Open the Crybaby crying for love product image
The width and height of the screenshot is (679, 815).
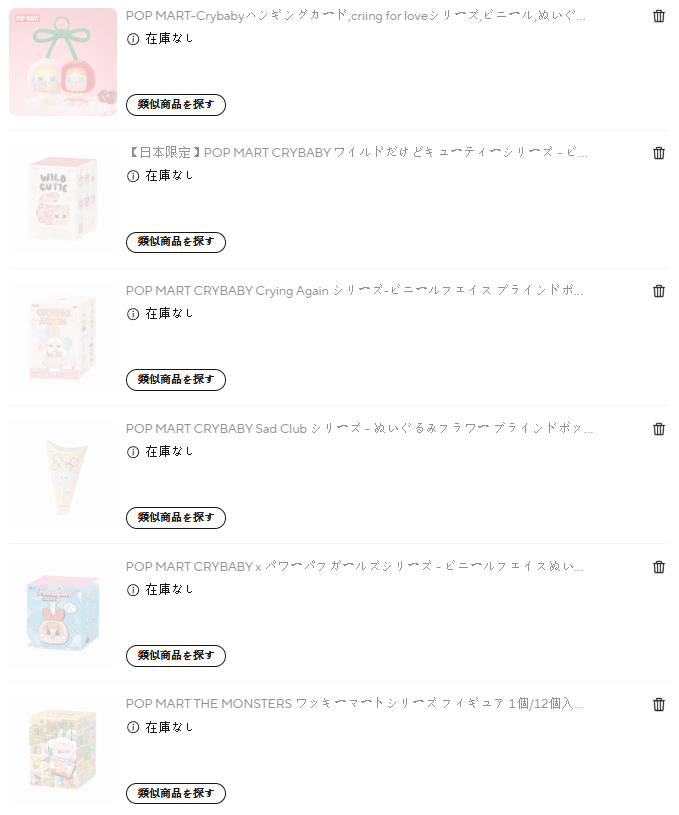63,62
